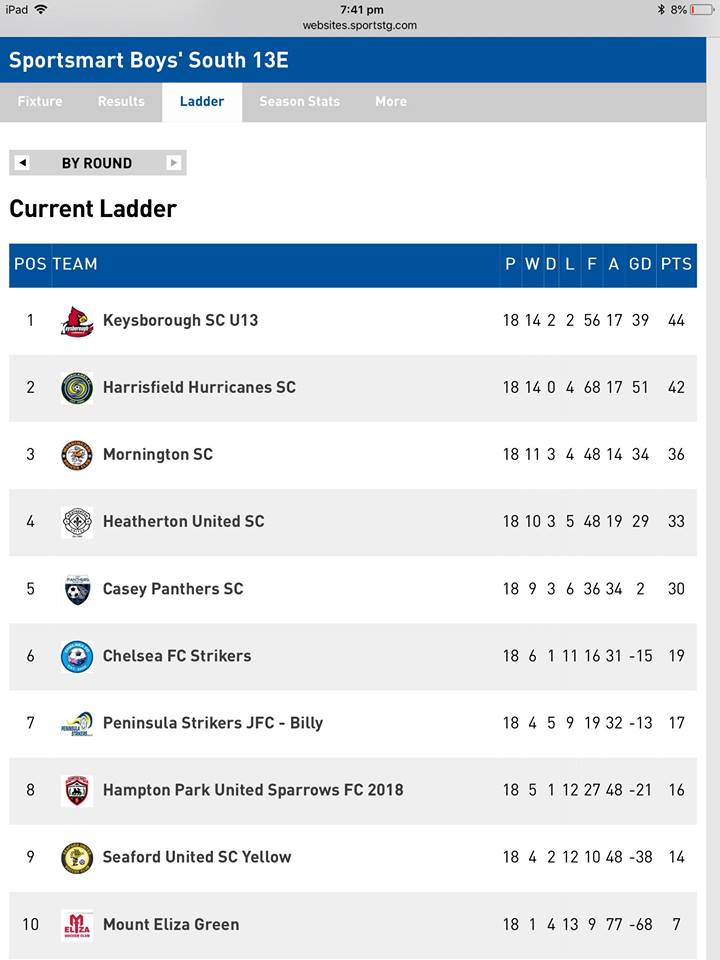
Task: Open Seaford United SC Yellow team page
Action: (x=197, y=857)
